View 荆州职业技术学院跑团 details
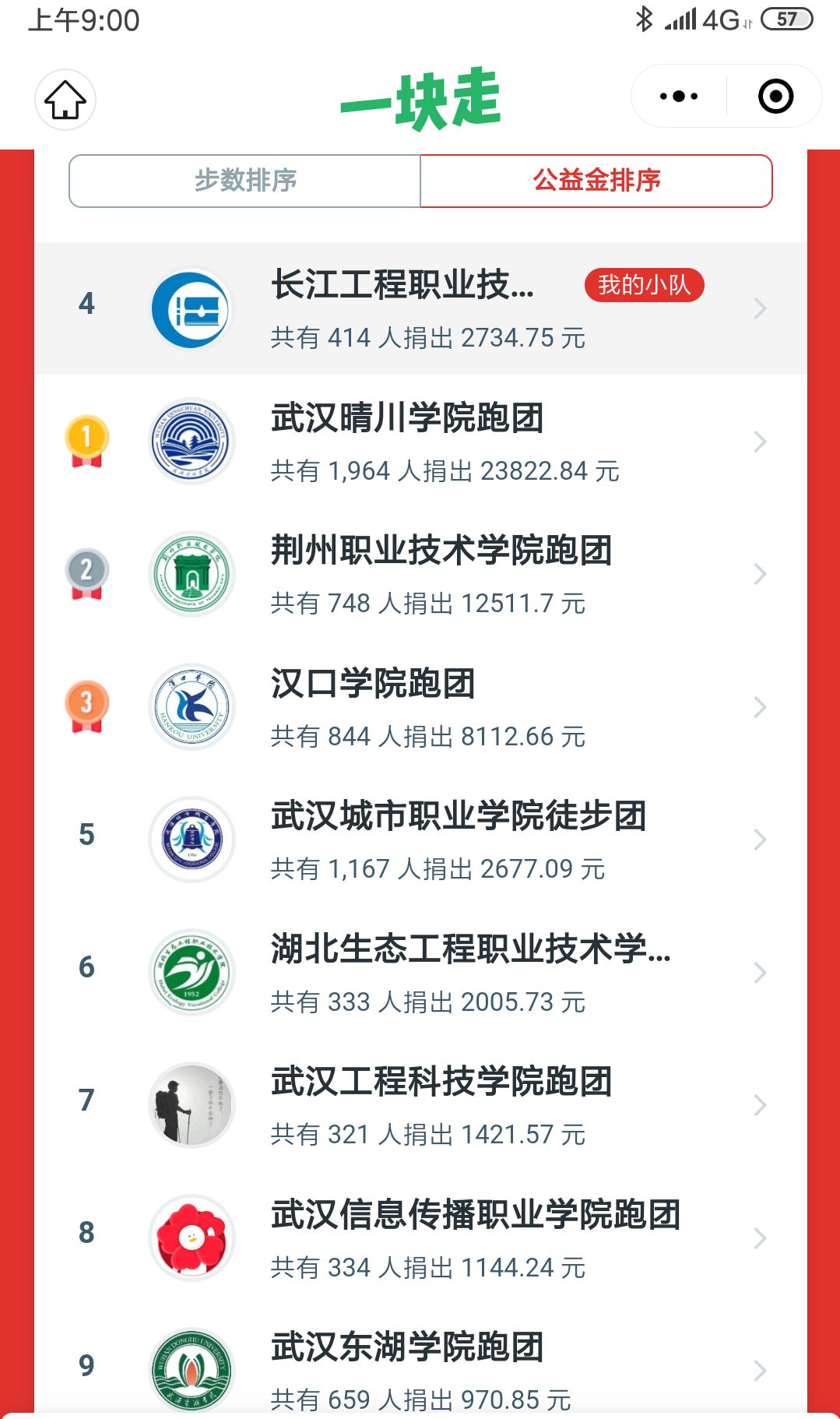840x1419 pixels. click(x=420, y=574)
